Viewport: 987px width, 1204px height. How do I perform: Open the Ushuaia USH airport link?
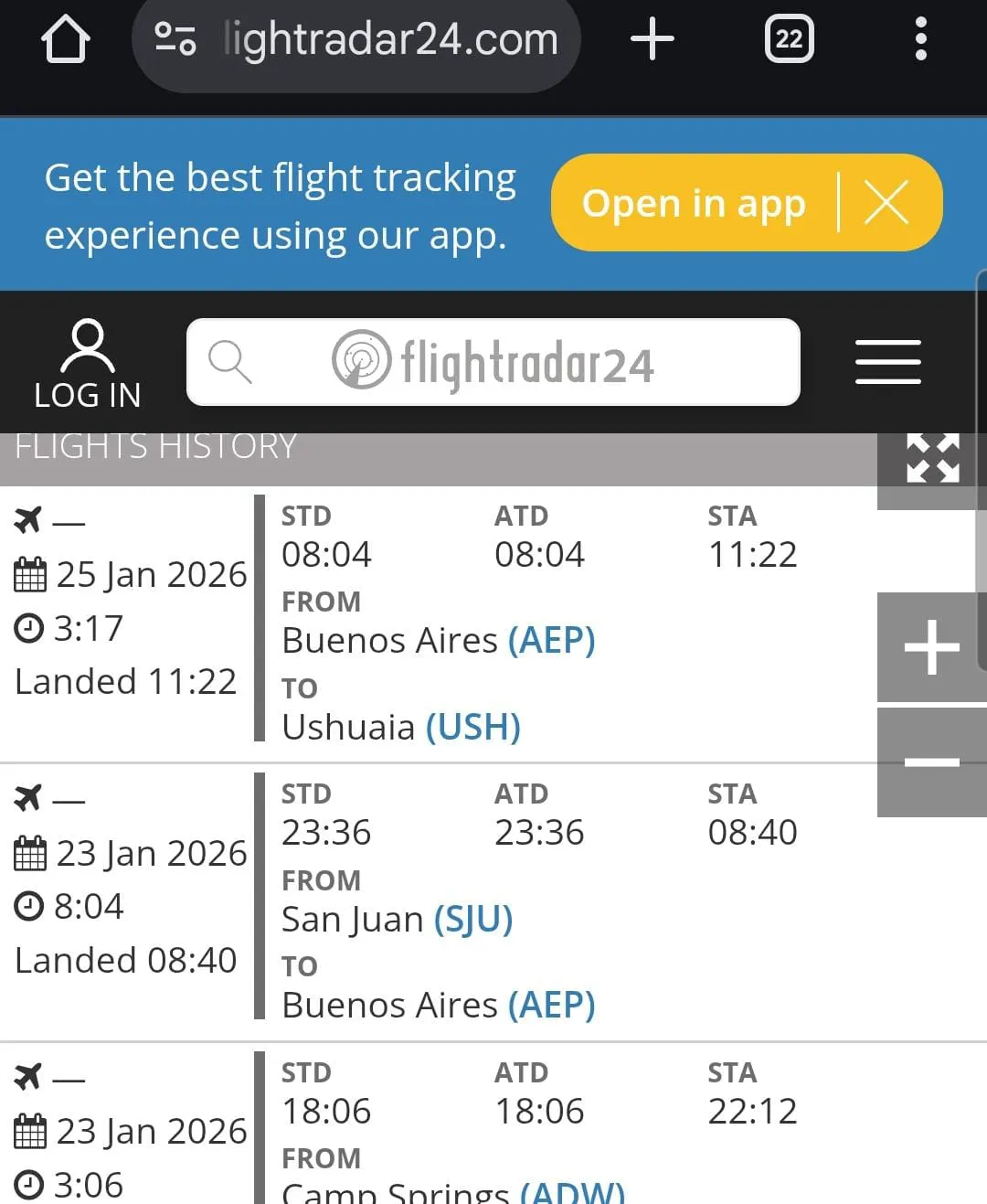coord(472,728)
